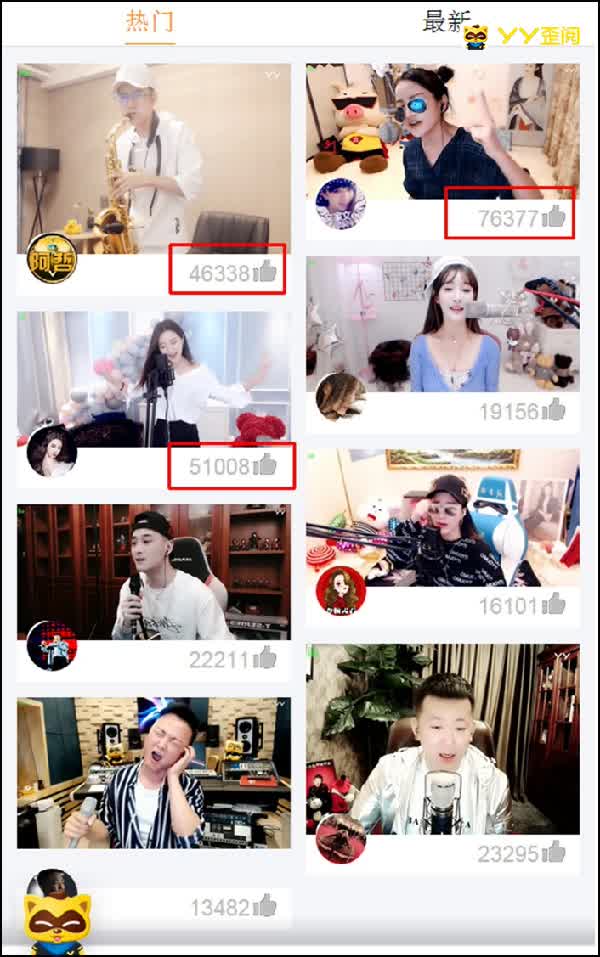
Task: Switch to the 热门 tab
Action: [149, 22]
